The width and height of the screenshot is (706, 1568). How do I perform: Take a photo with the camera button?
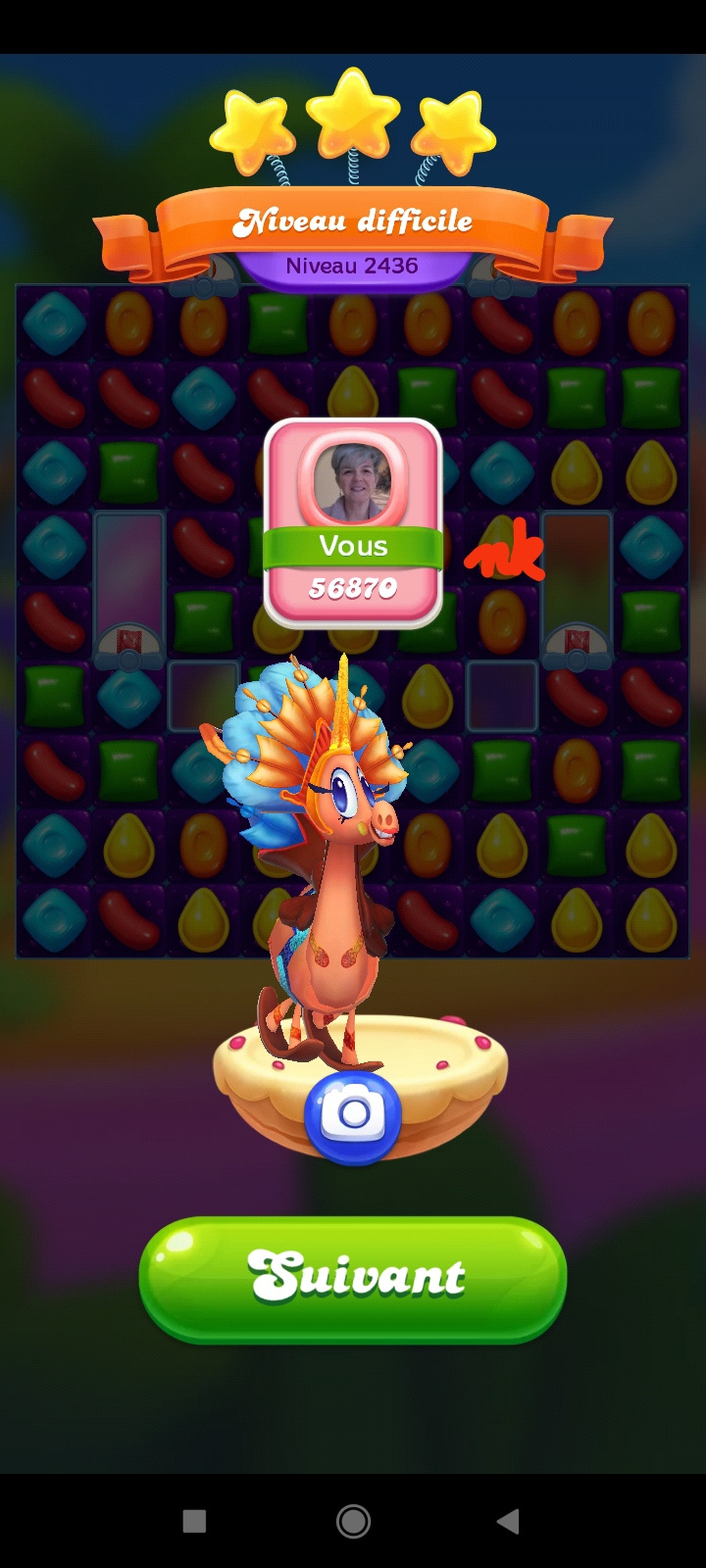[x=353, y=1115]
